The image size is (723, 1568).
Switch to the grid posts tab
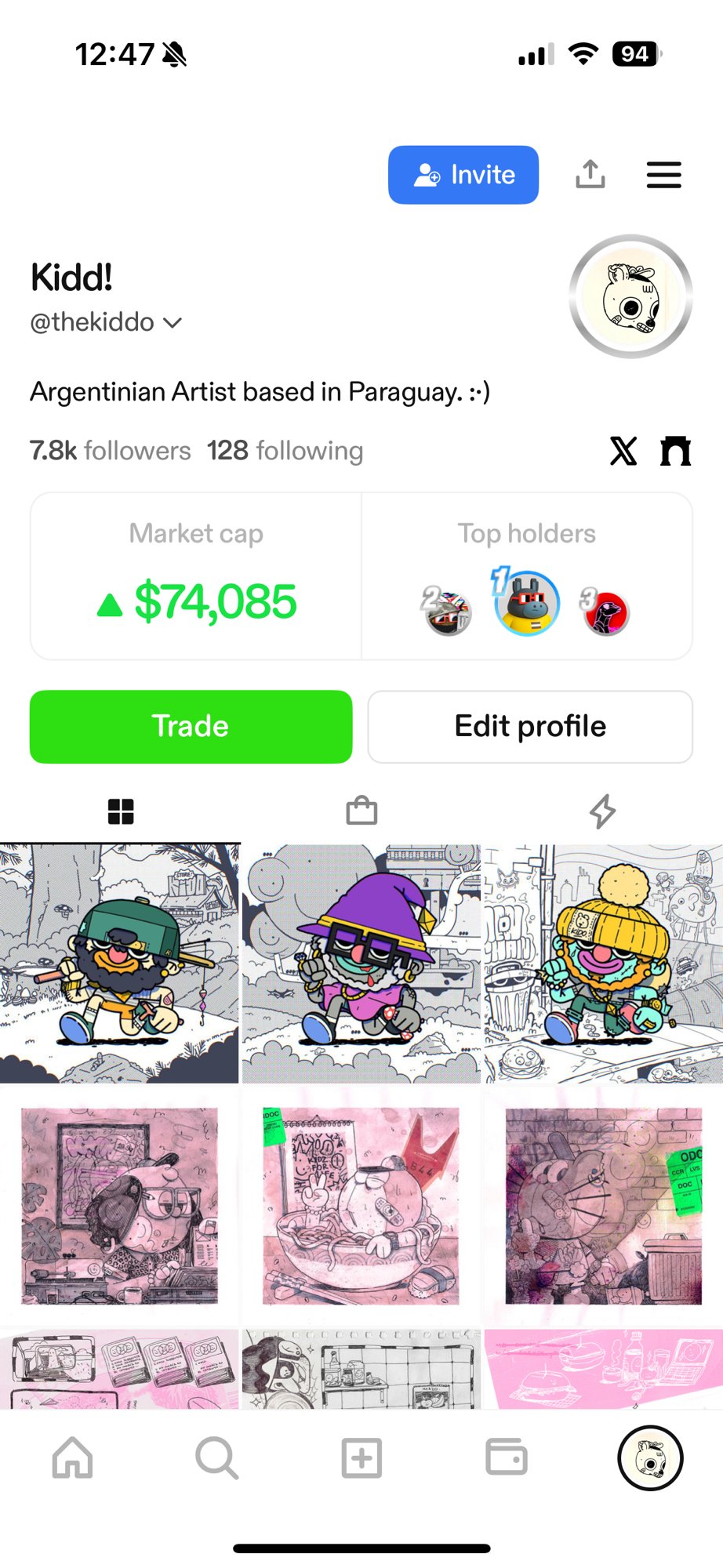[x=121, y=811]
